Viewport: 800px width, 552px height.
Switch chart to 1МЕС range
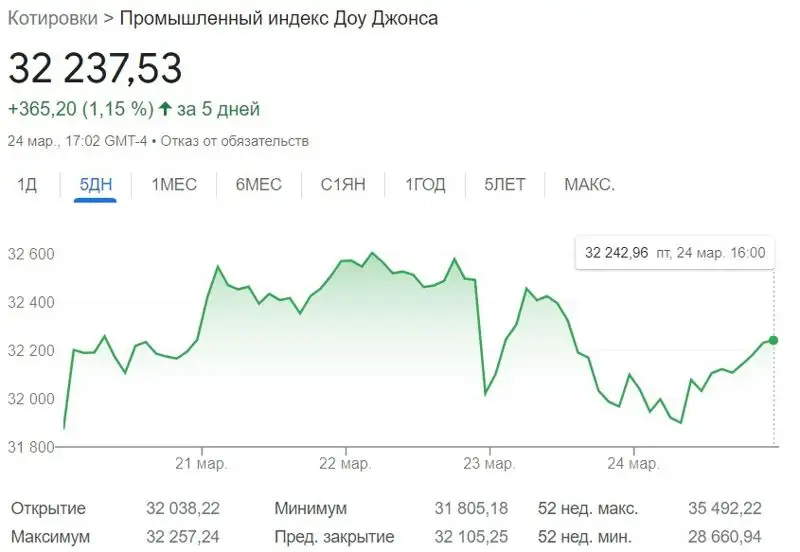click(x=174, y=185)
